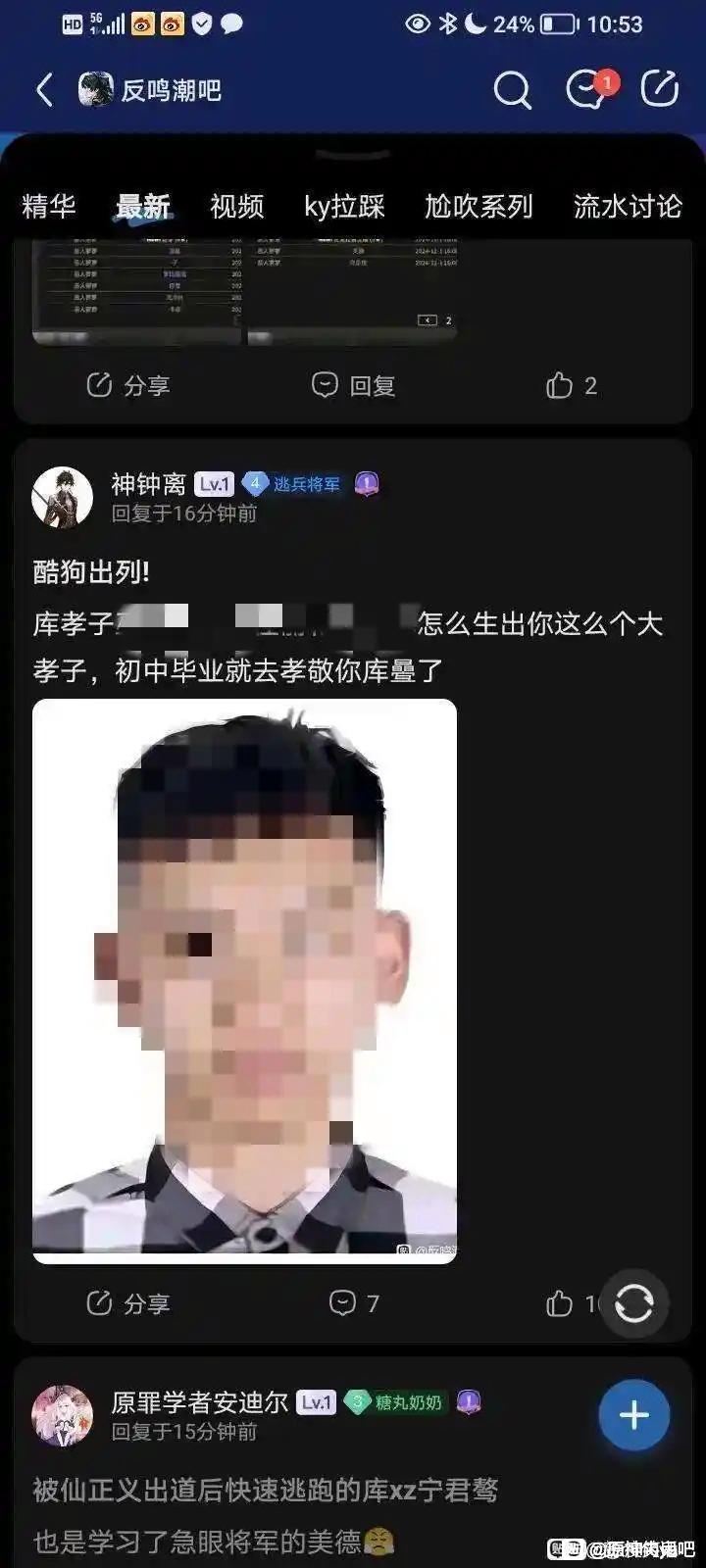Go back from 反鸣潮吧
This screenshot has height=1568, width=706.
44,90
